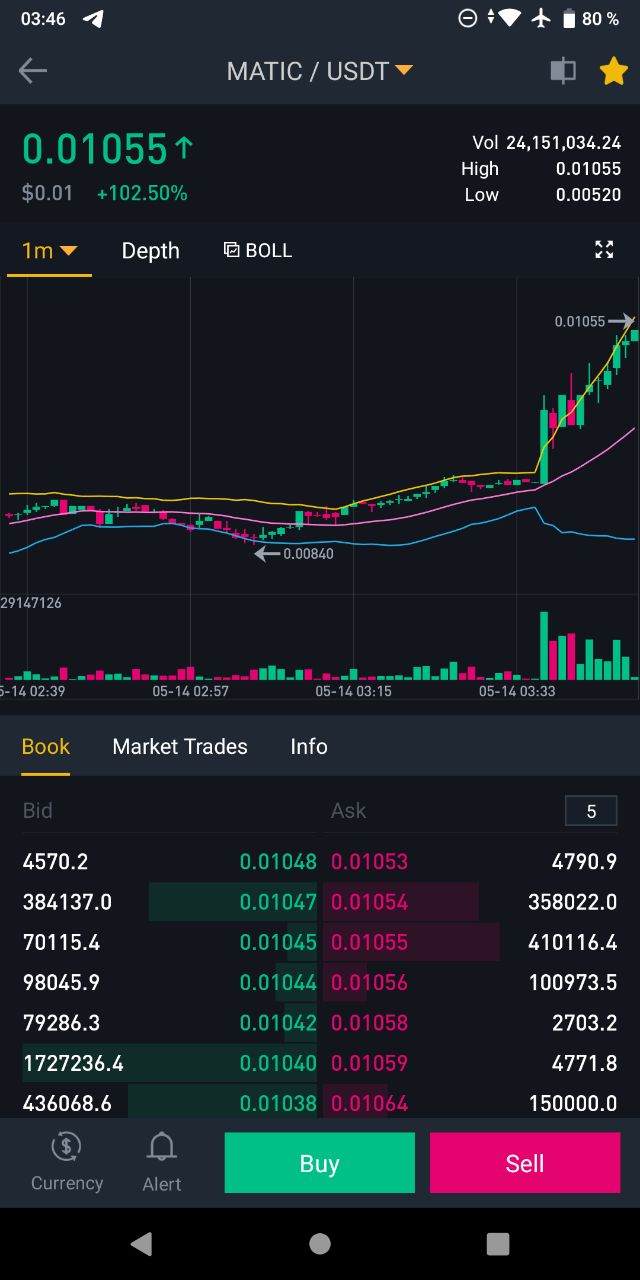Viewport: 640px width, 1280px height.
Task: Set a price Alert
Action: click(x=162, y=1162)
